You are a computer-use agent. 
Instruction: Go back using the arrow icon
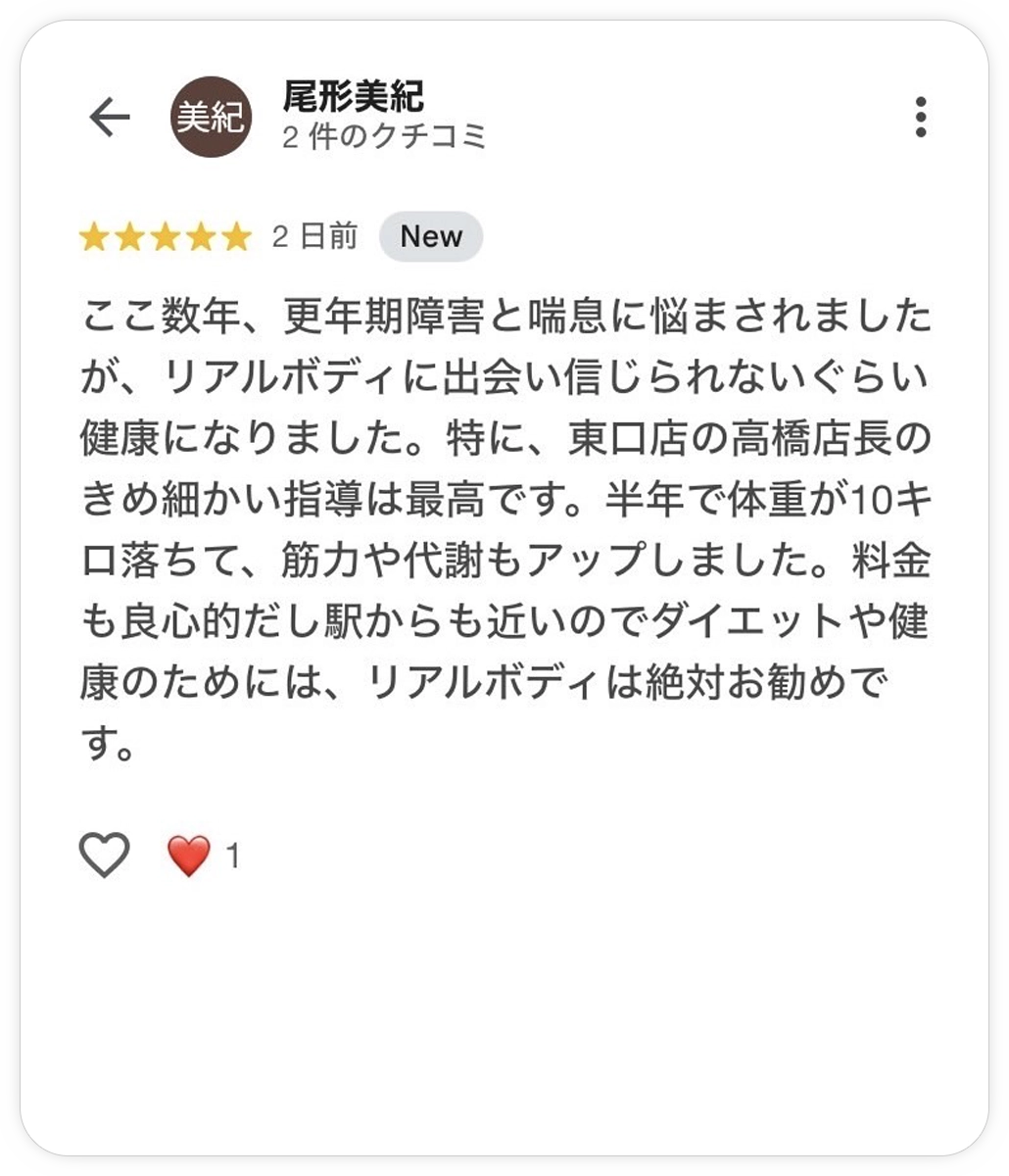pos(110,118)
